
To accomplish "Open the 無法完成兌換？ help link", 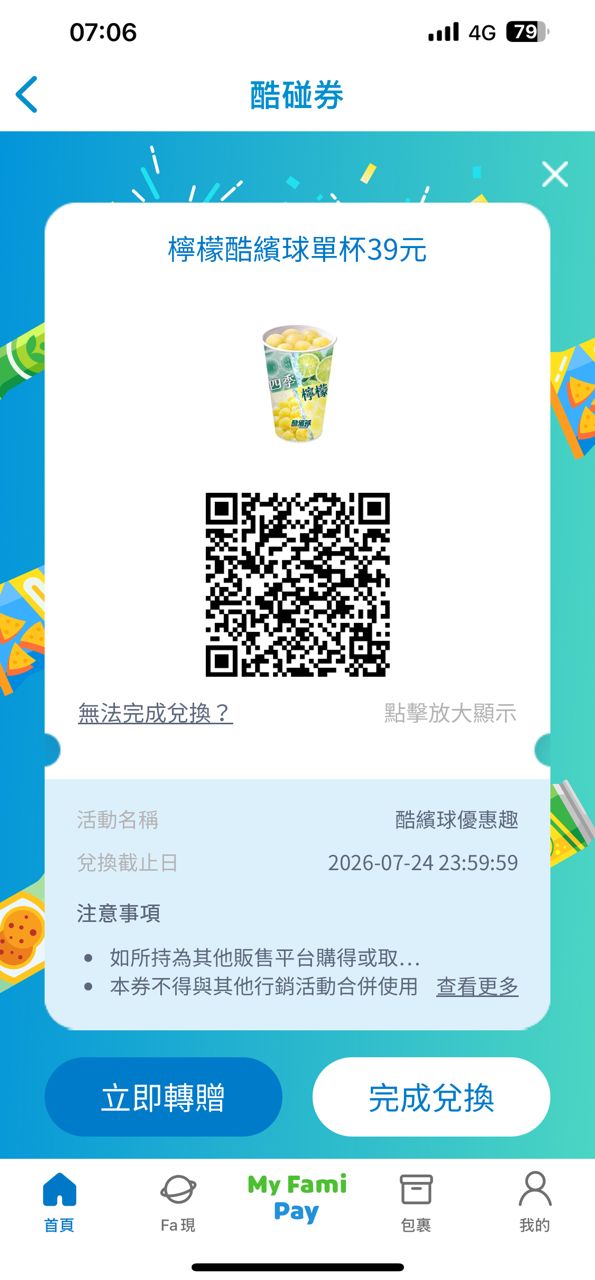I will pos(155,713).
